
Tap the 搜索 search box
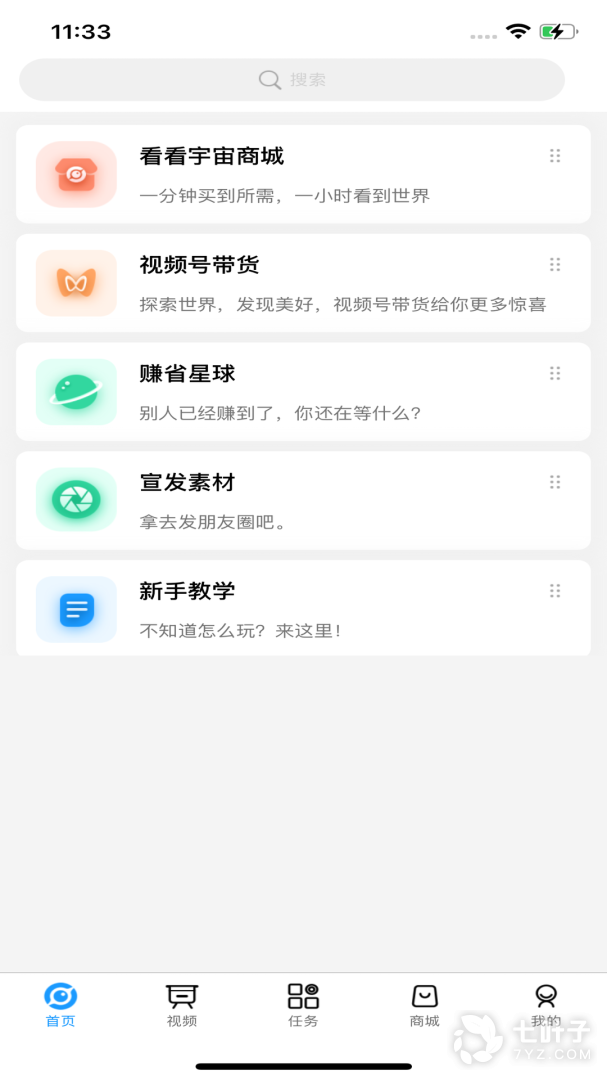pos(292,80)
